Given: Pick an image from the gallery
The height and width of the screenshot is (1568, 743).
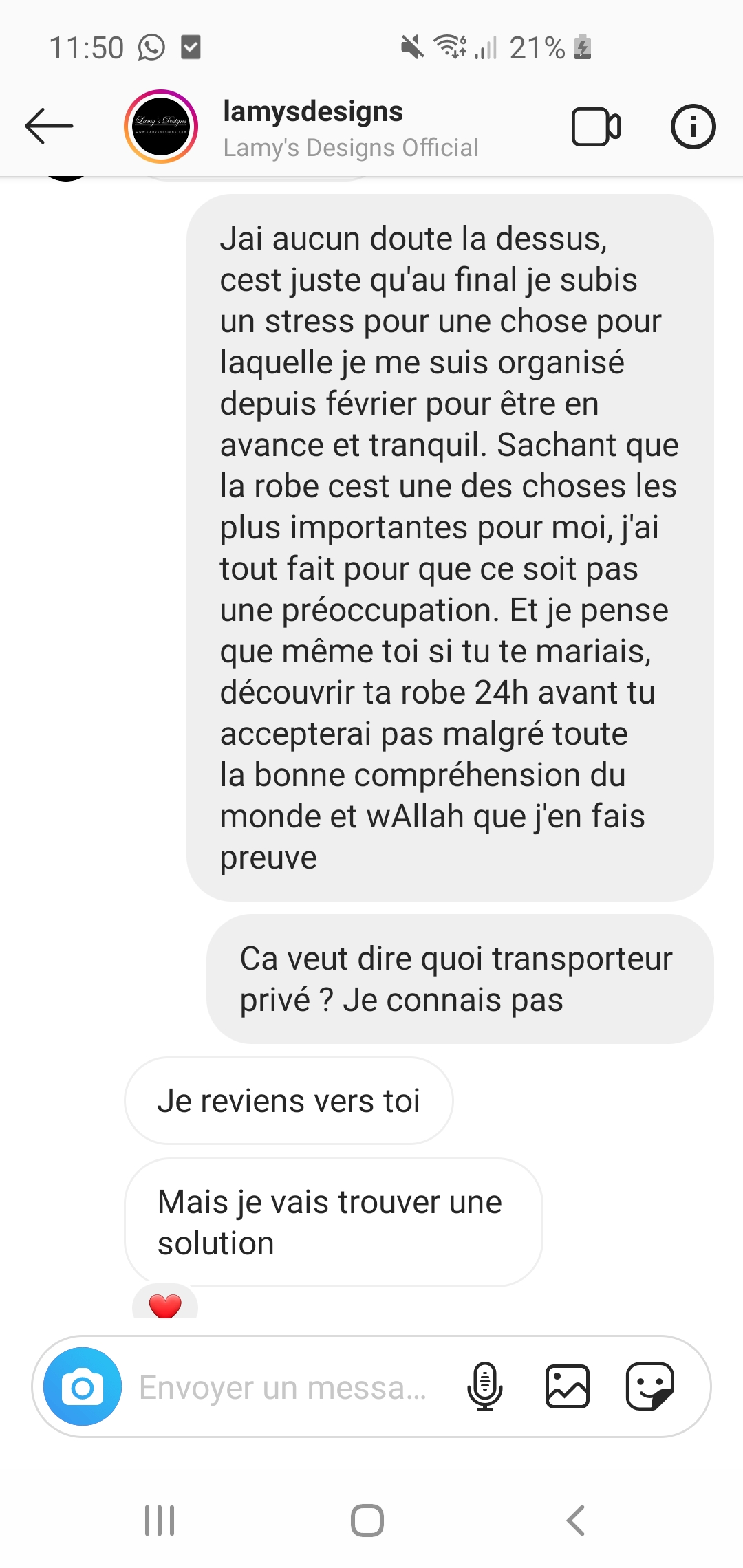Looking at the screenshot, I should [x=568, y=1386].
